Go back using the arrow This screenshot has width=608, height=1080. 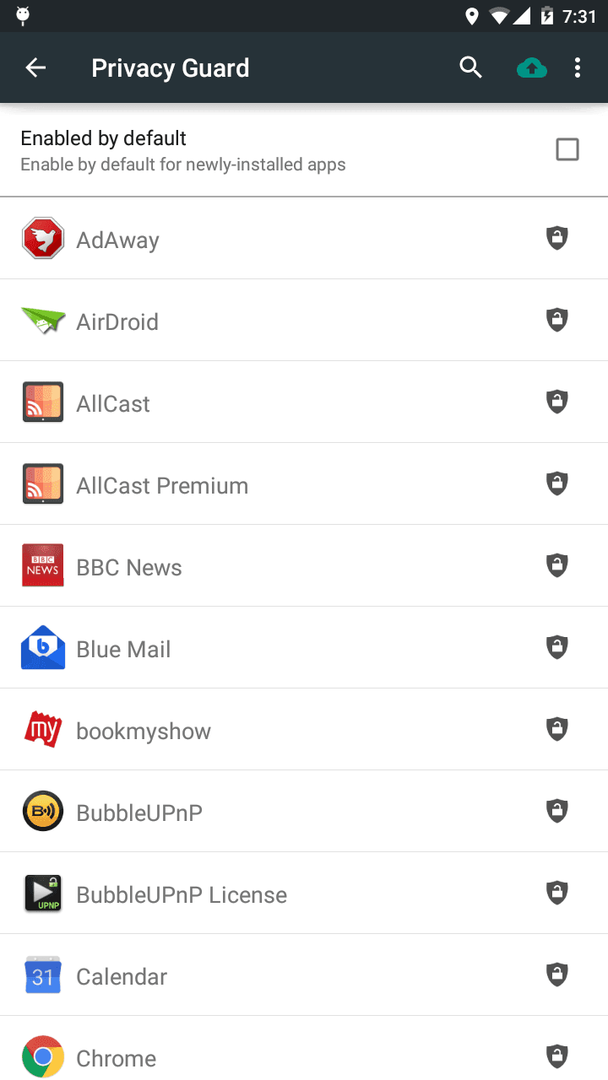click(x=36, y=68)
